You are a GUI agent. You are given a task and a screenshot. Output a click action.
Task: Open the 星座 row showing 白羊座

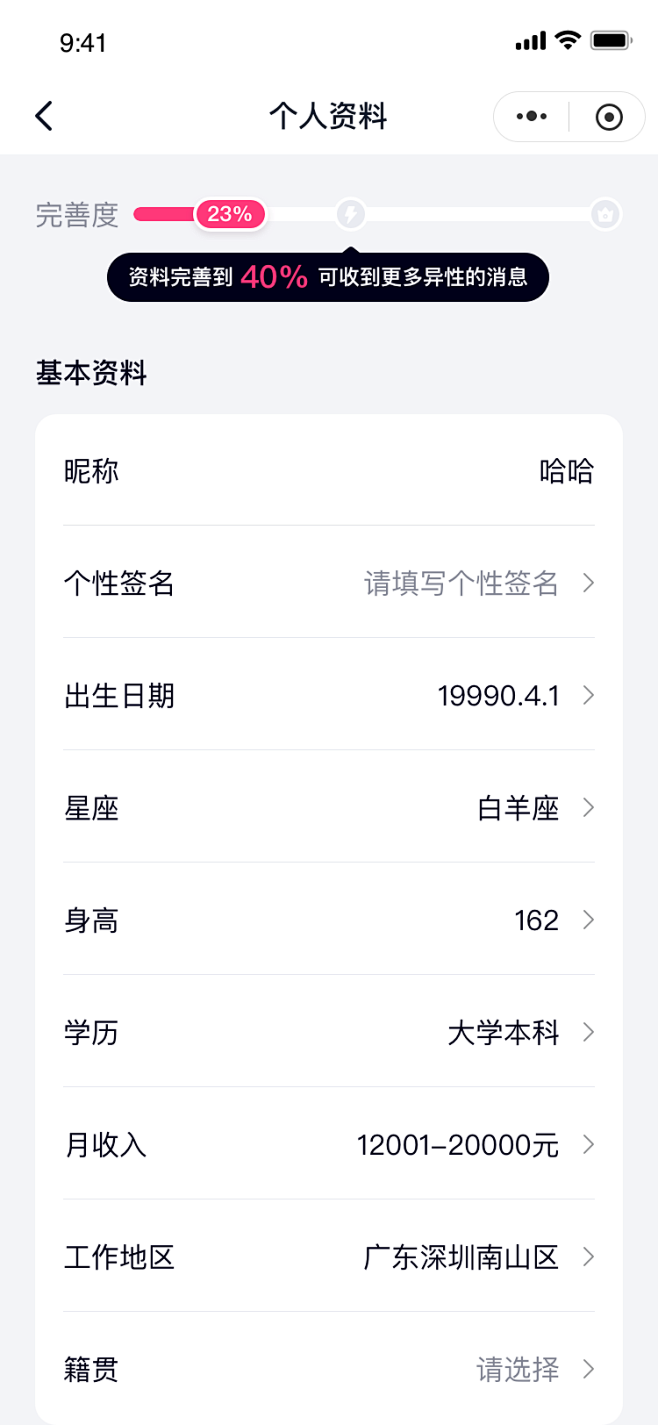329,806
